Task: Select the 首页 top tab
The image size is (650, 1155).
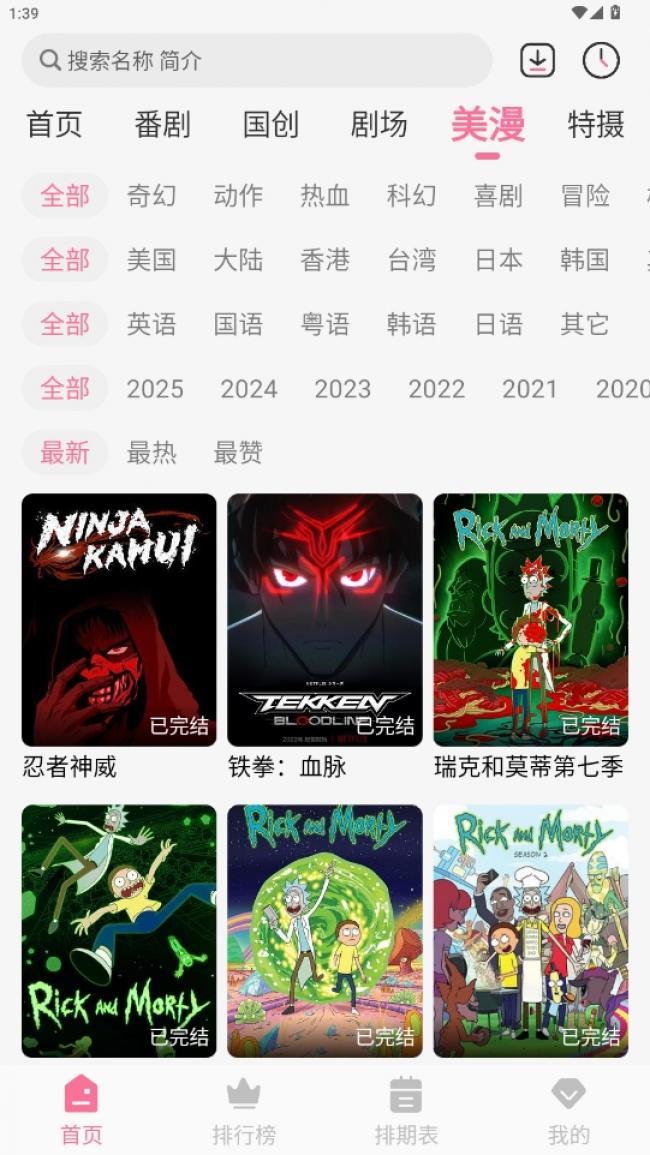Action: pyautogui.click(x=54, y=124)
